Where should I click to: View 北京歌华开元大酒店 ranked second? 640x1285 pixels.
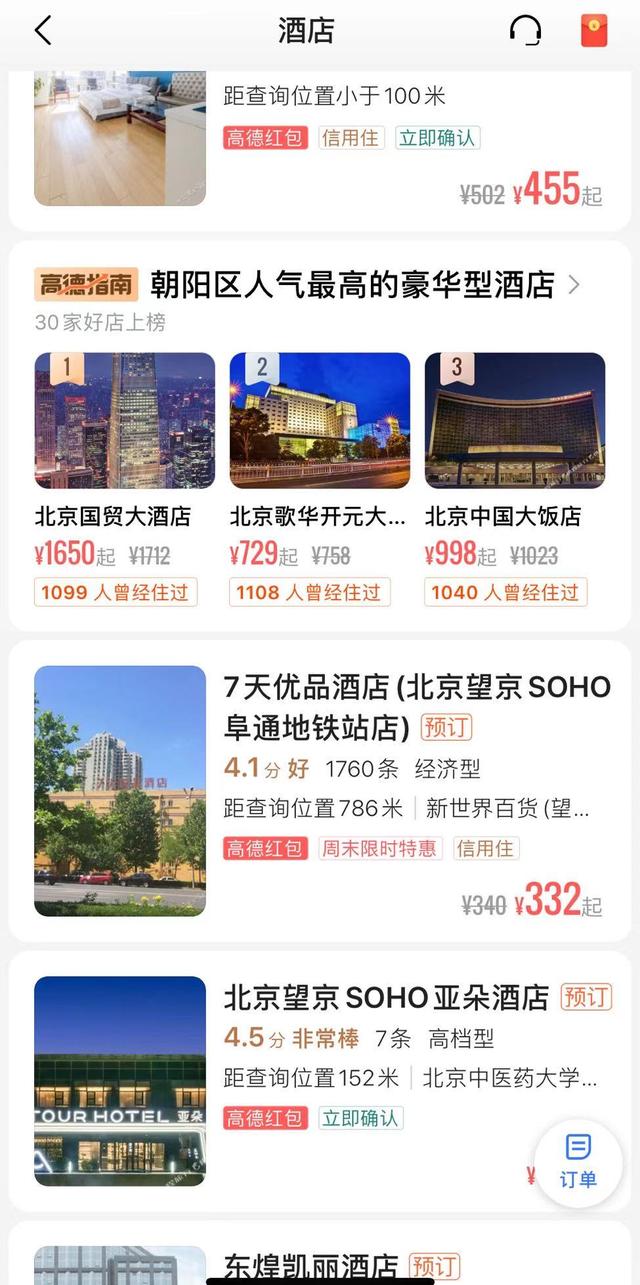coord(319,420)
